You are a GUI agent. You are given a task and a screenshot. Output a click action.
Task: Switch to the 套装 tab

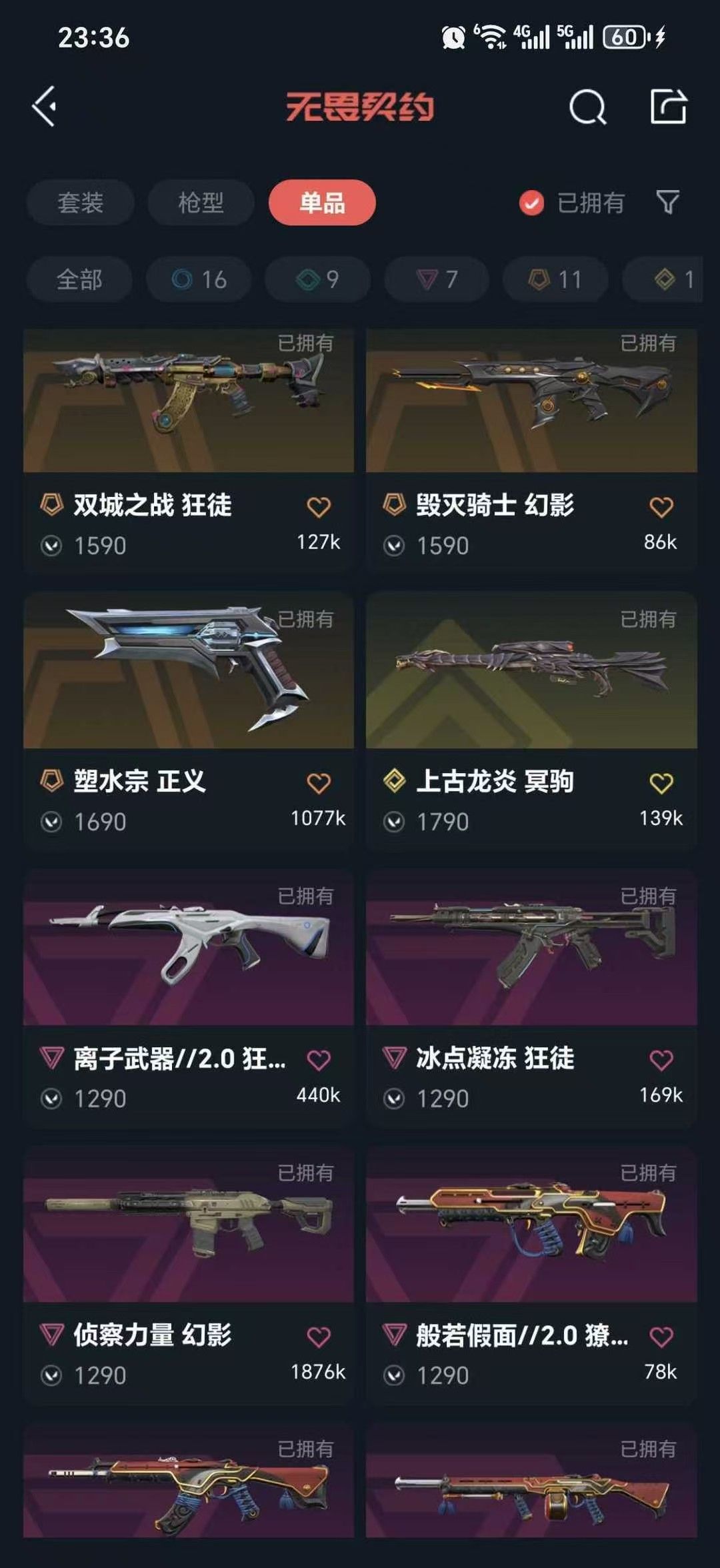(79, 203)
